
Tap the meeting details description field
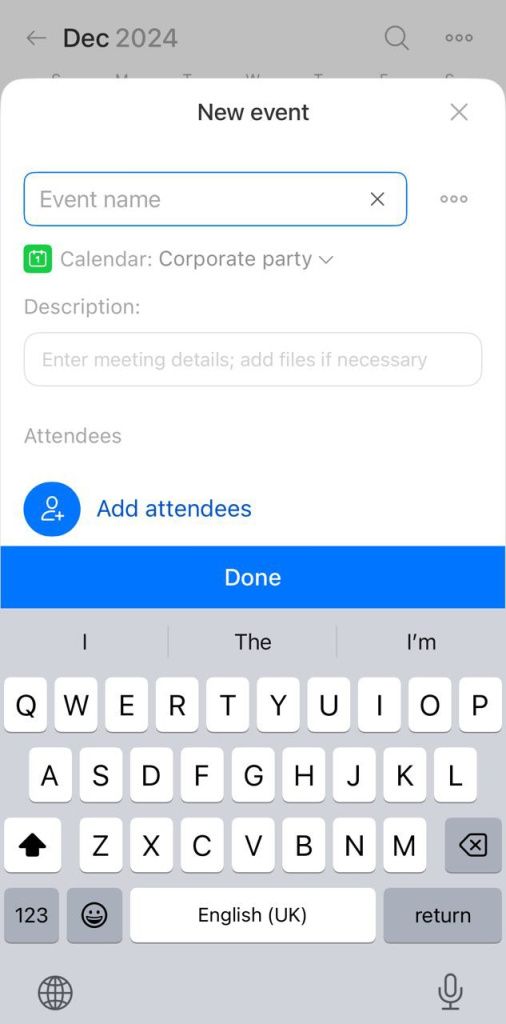pyautogui.click(x=253, y=359)
